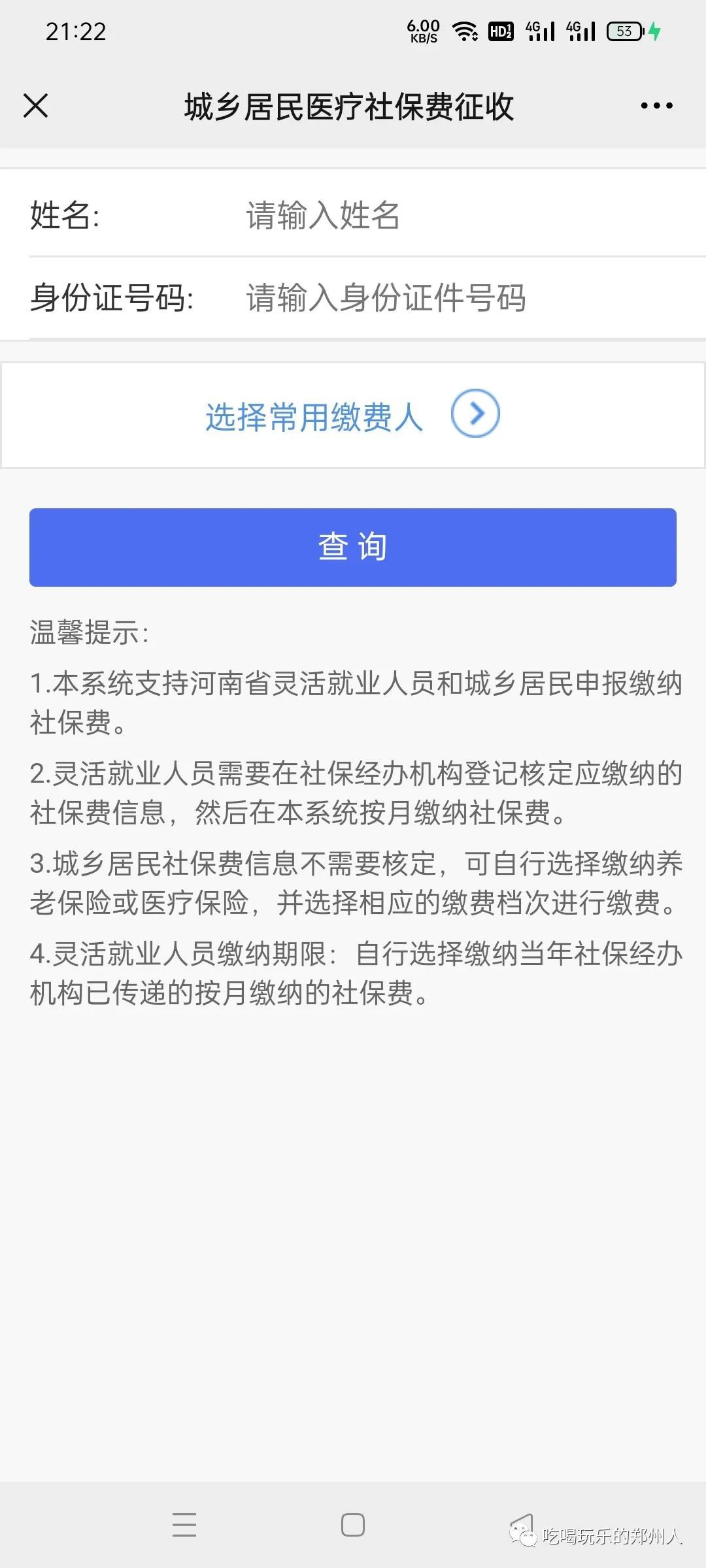
Task: Close the 城乡居民医疗社保费征收 page
Action: [x=35, y=106]
